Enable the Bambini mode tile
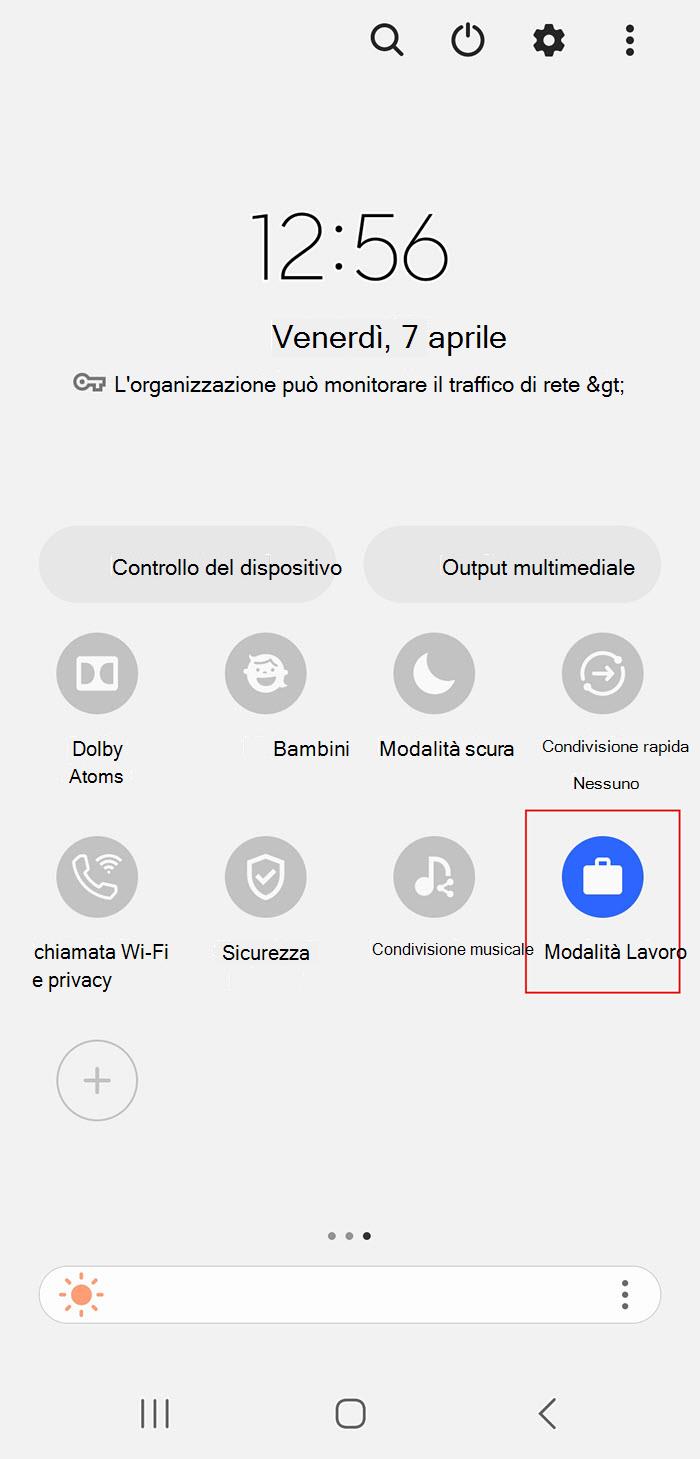The width and height of the screenshot is (700, 1459). (265, 674)
